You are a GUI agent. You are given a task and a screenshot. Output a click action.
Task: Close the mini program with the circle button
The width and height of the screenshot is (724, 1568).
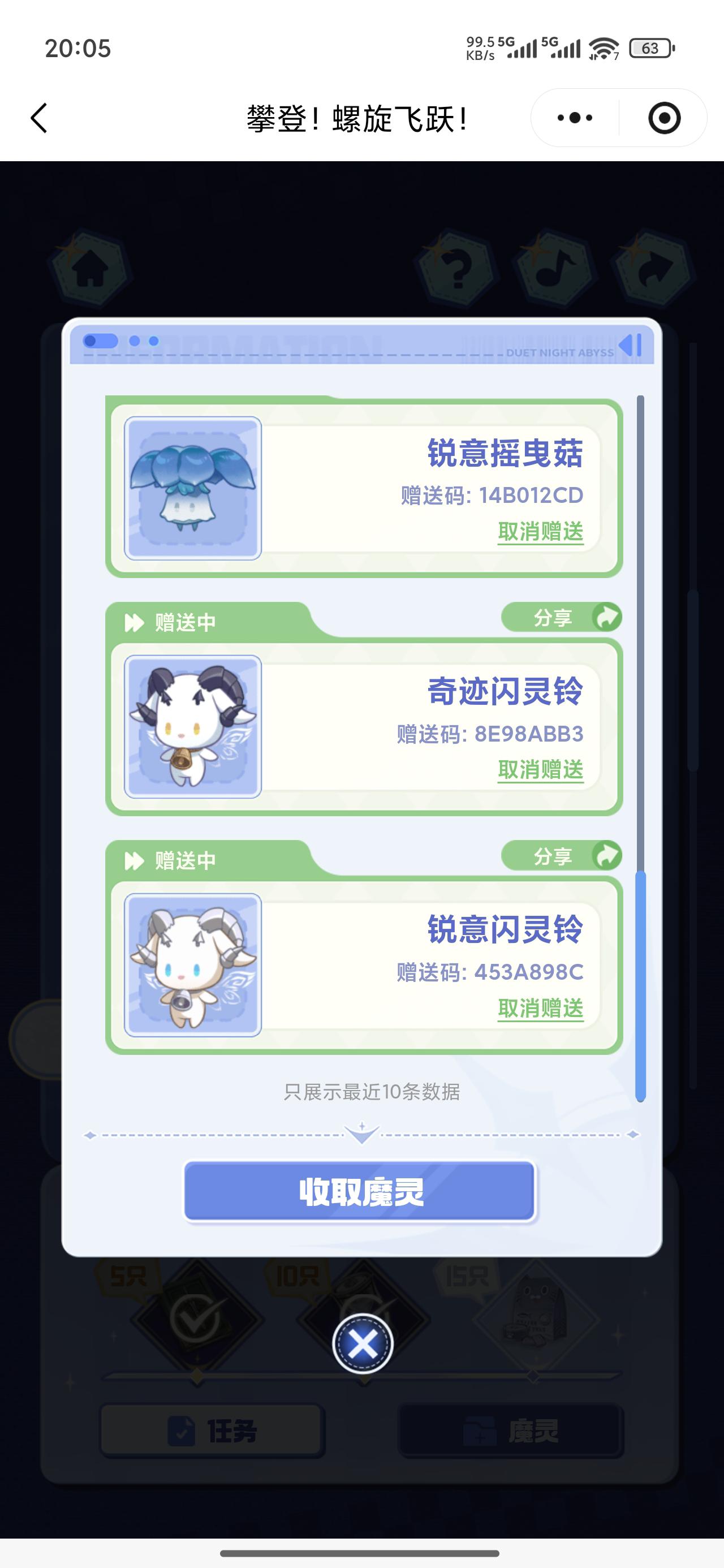[663, 118]
